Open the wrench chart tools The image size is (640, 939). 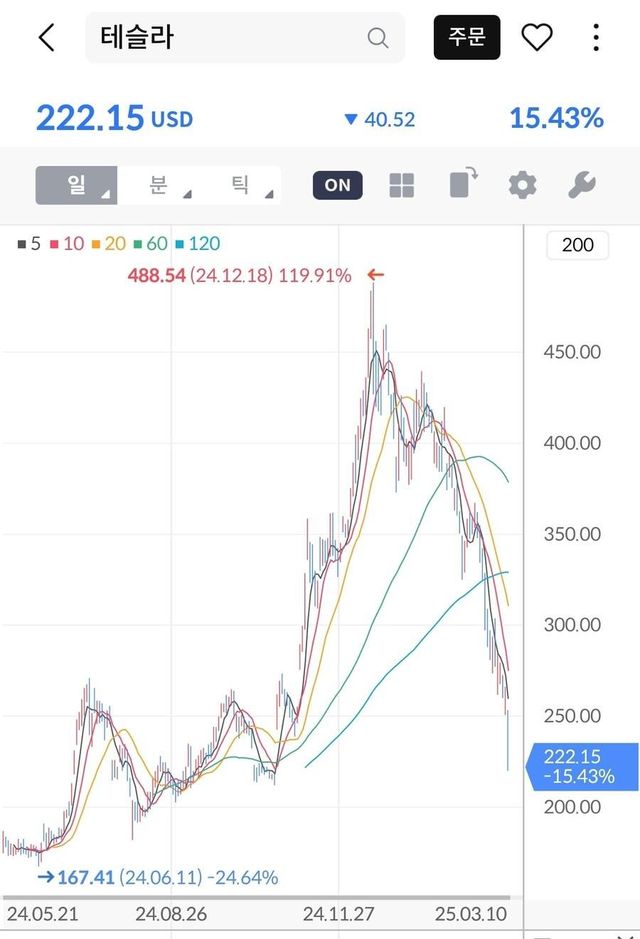[x=582, y=185]
